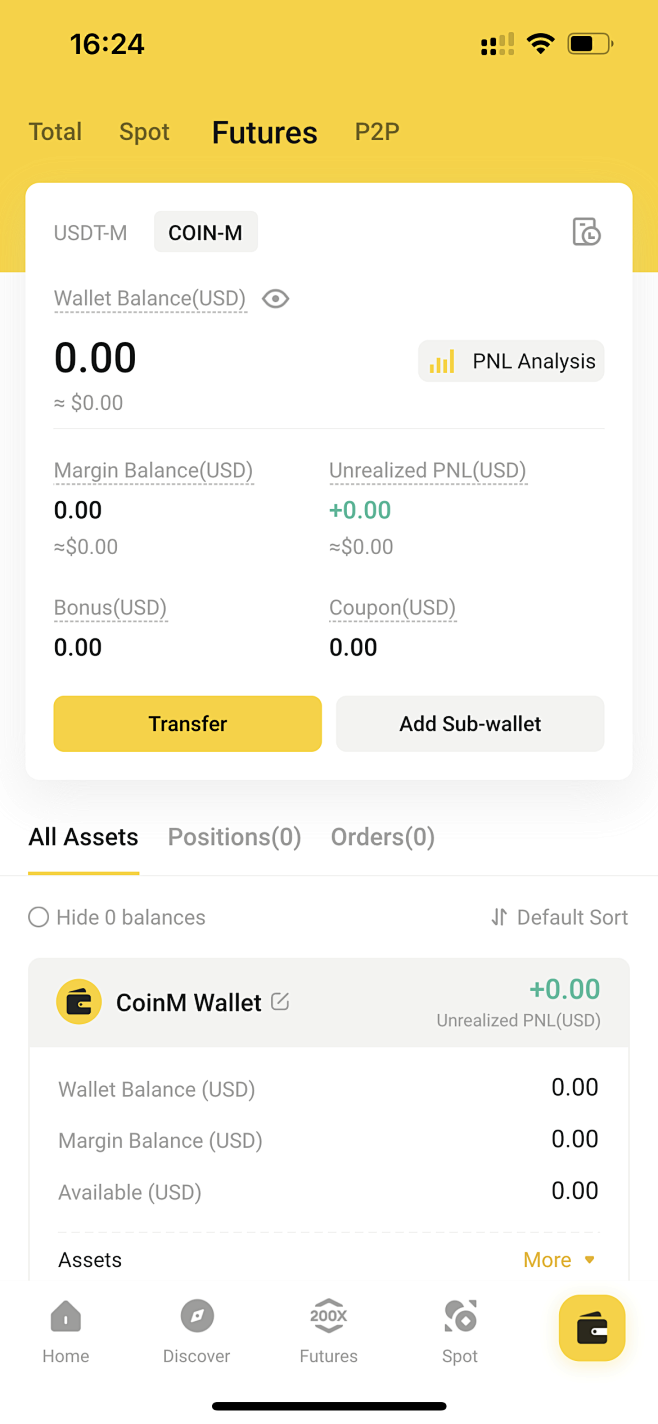Tap Add Sub-wallet
Screen dimensions: 658x1424
(470, 724)
